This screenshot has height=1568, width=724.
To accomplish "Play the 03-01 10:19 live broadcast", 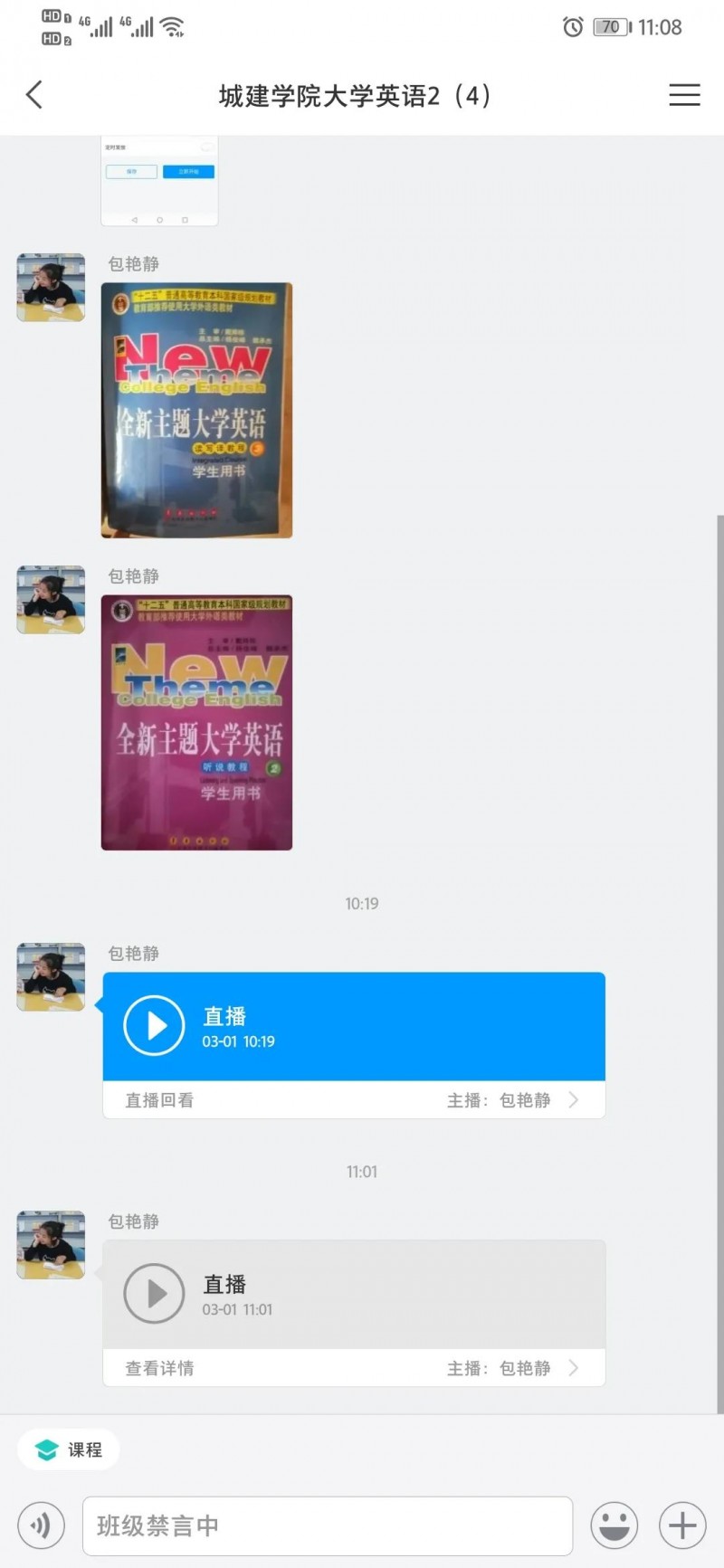I will click(x=154, y=1025).
